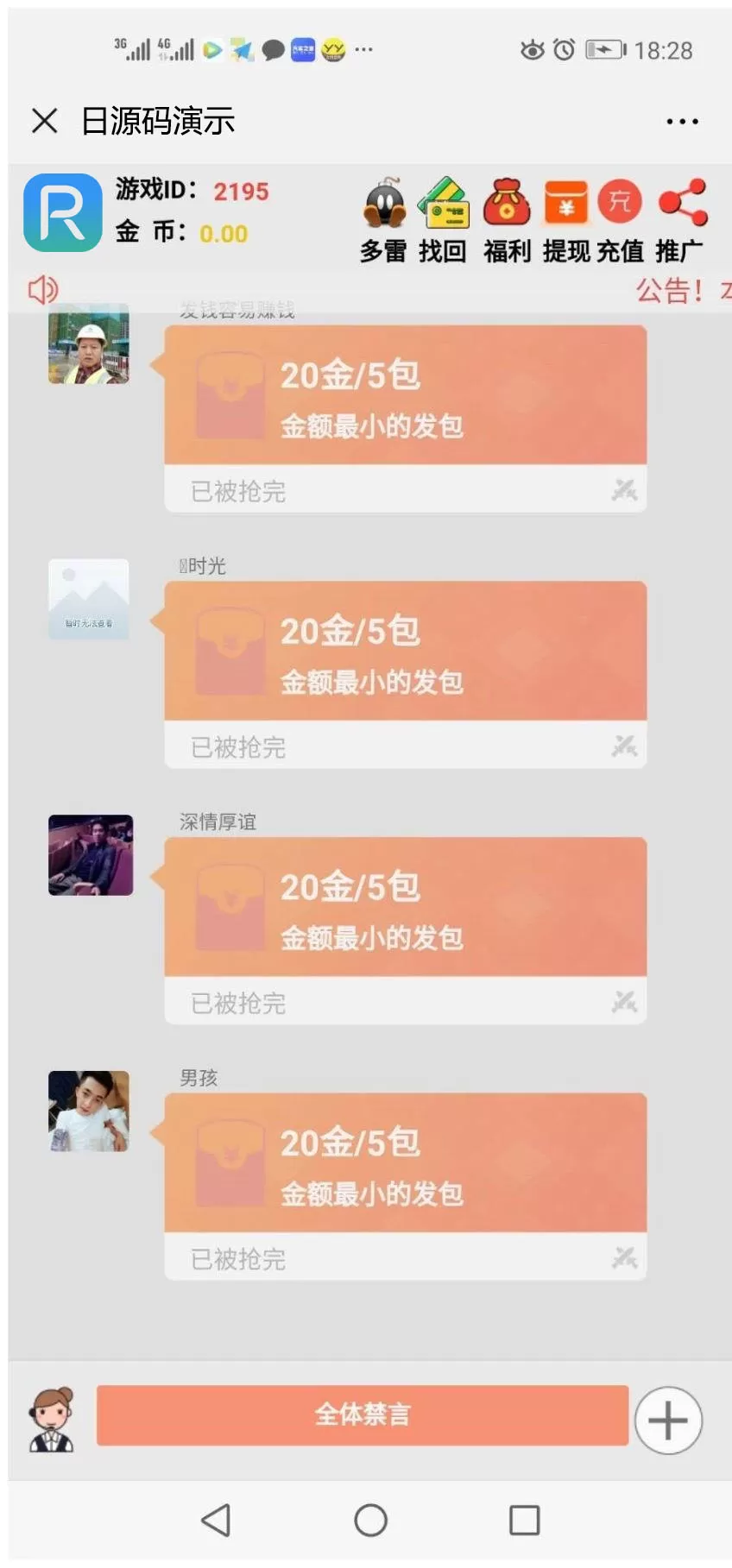Image resolution: width=732 pixels, height=1568 pixels.
Task: Tap the plus button to expand more options
Action: [x=667, y=1420]
